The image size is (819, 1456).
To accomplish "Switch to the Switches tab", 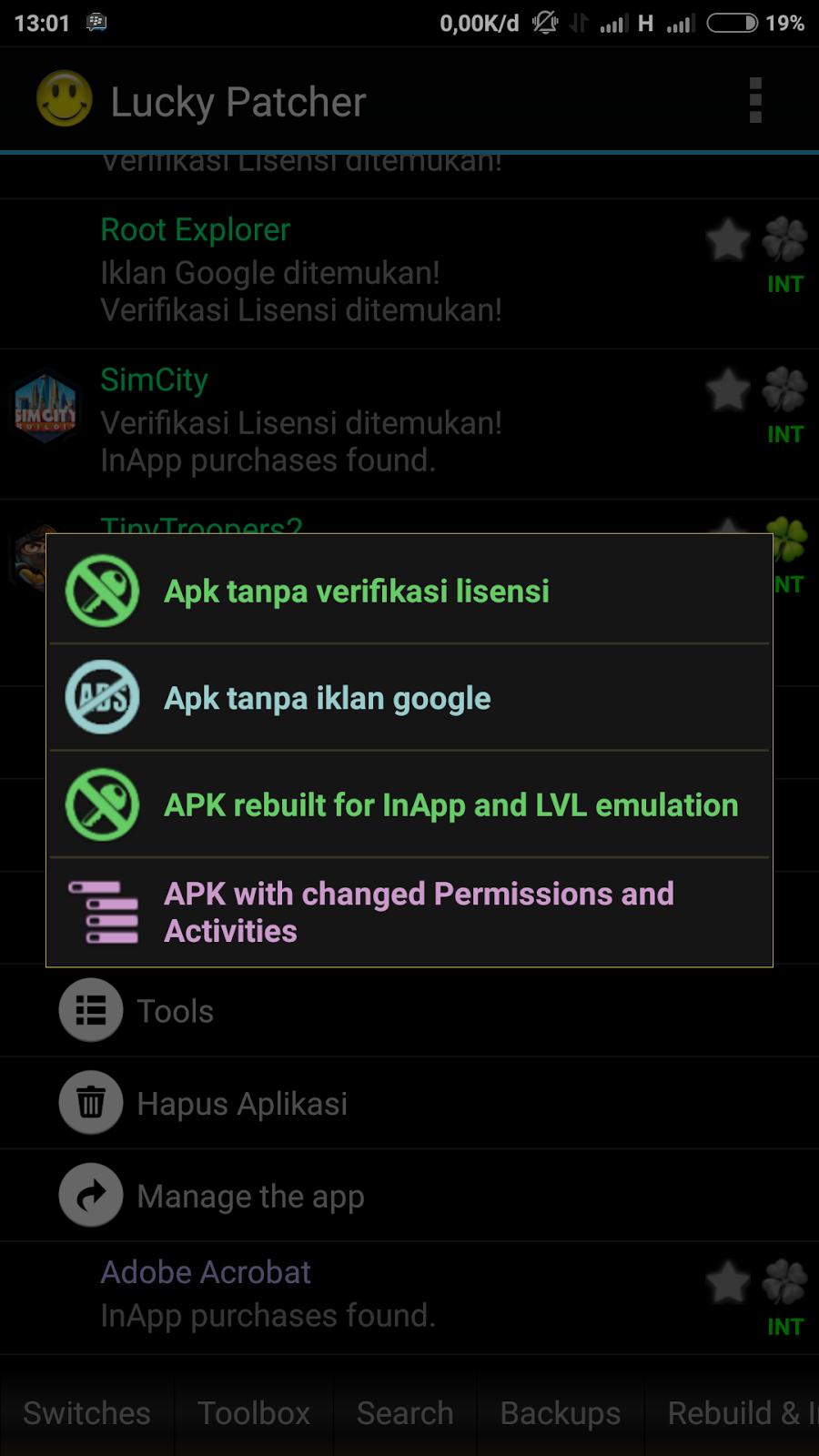I will (87, 1413).
